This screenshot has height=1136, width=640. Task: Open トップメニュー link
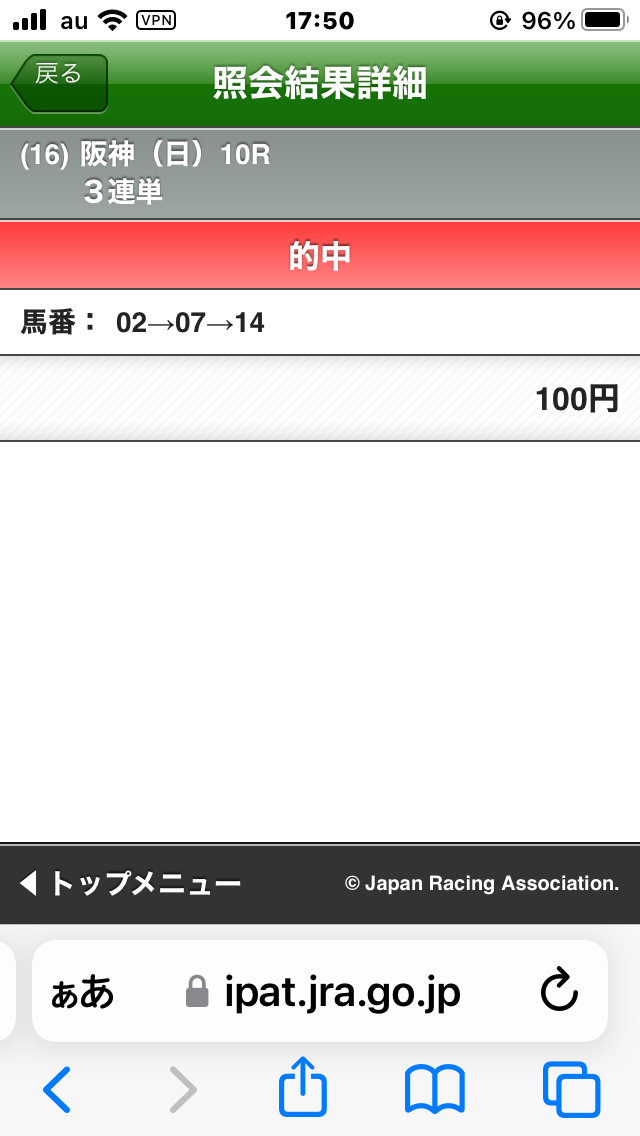coord(131,883)
